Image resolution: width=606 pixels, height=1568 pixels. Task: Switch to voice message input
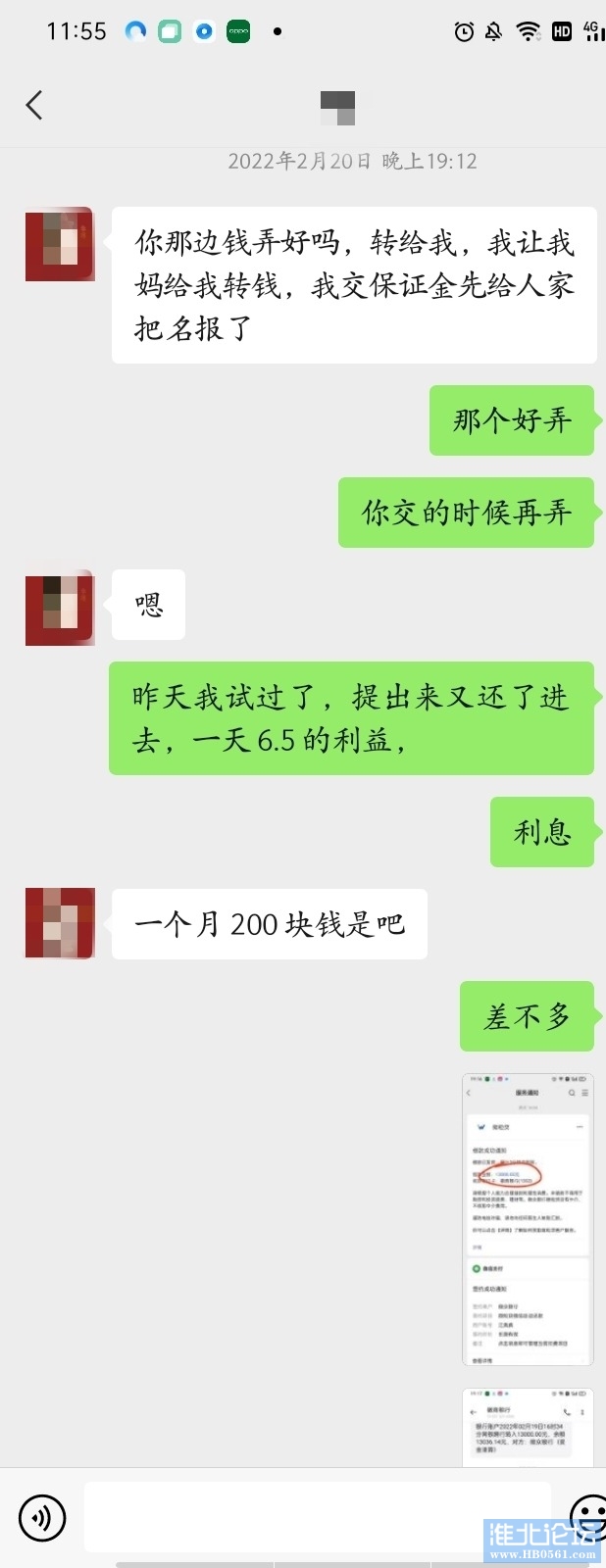point(42,1517)
